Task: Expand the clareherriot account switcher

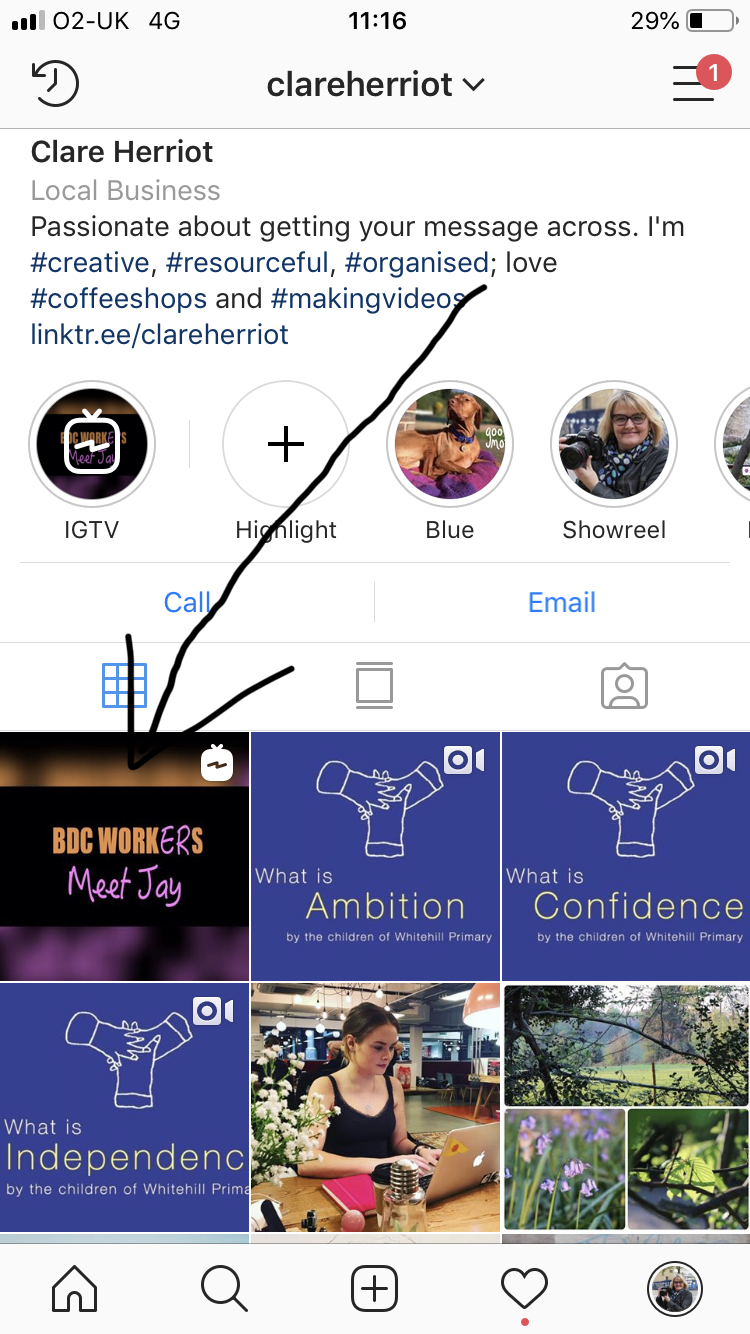Action: pos(376,85)
